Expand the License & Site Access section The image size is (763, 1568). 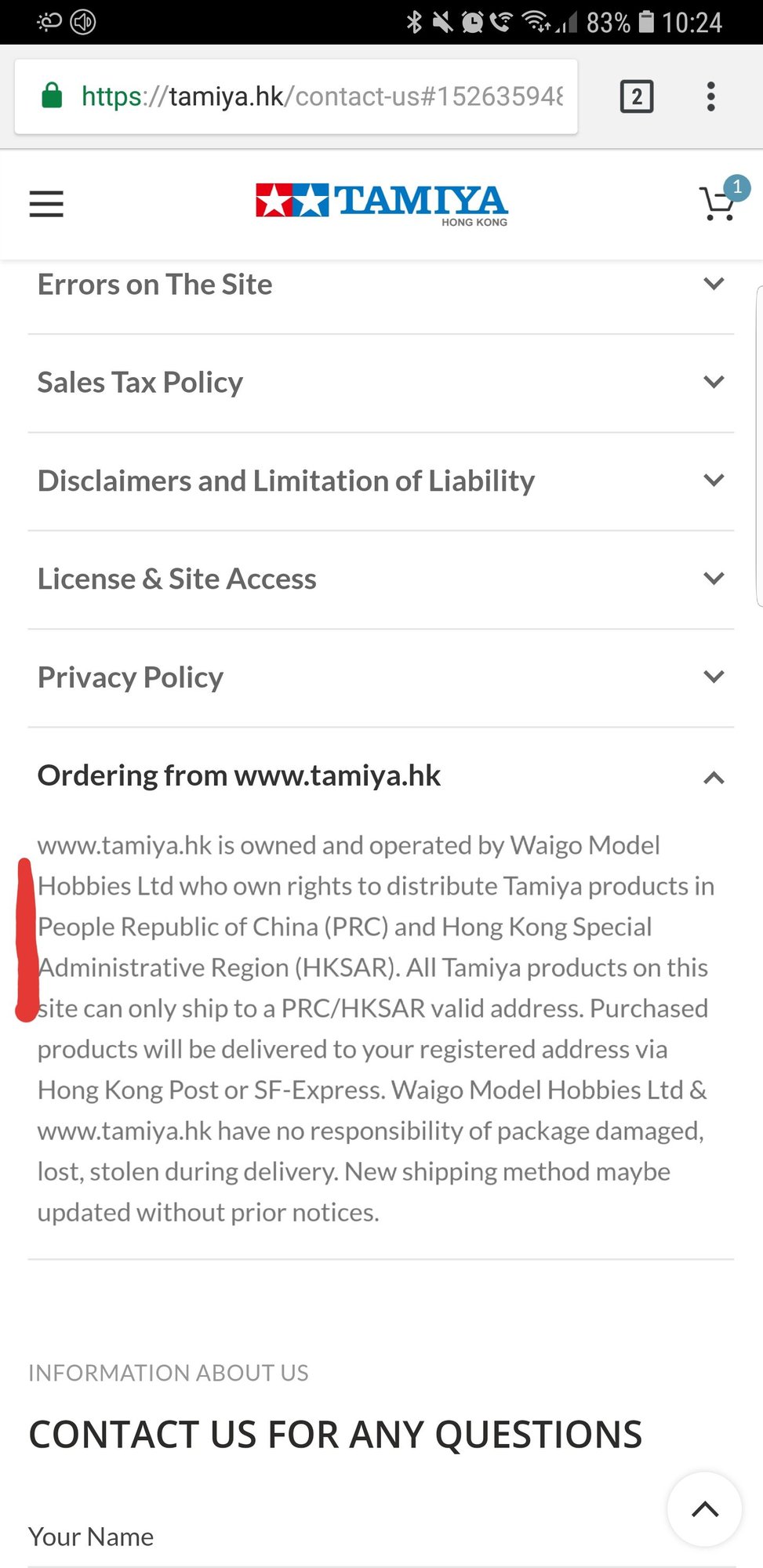[x=380, y=579]
